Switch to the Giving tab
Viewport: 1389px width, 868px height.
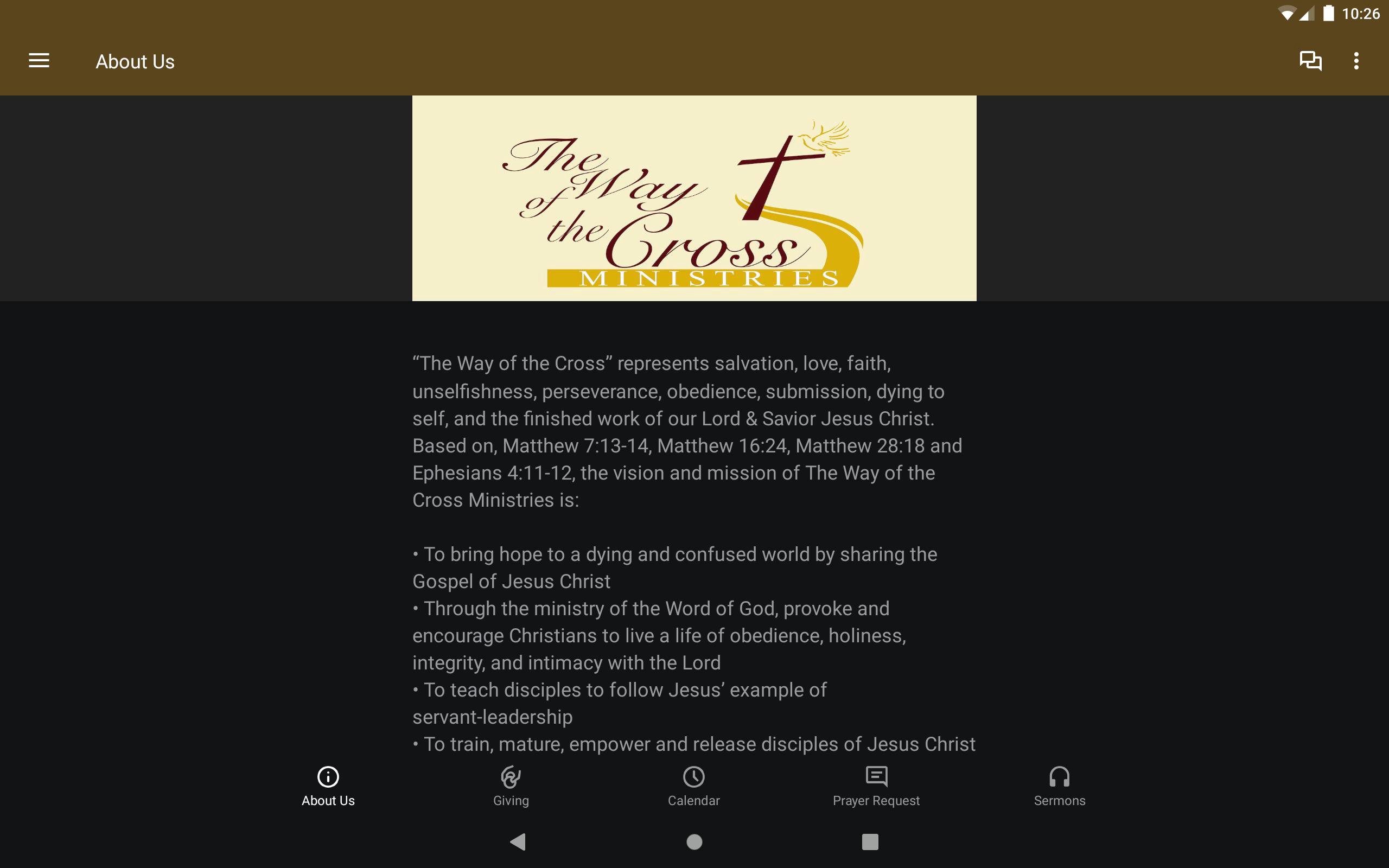click(511, 787)
